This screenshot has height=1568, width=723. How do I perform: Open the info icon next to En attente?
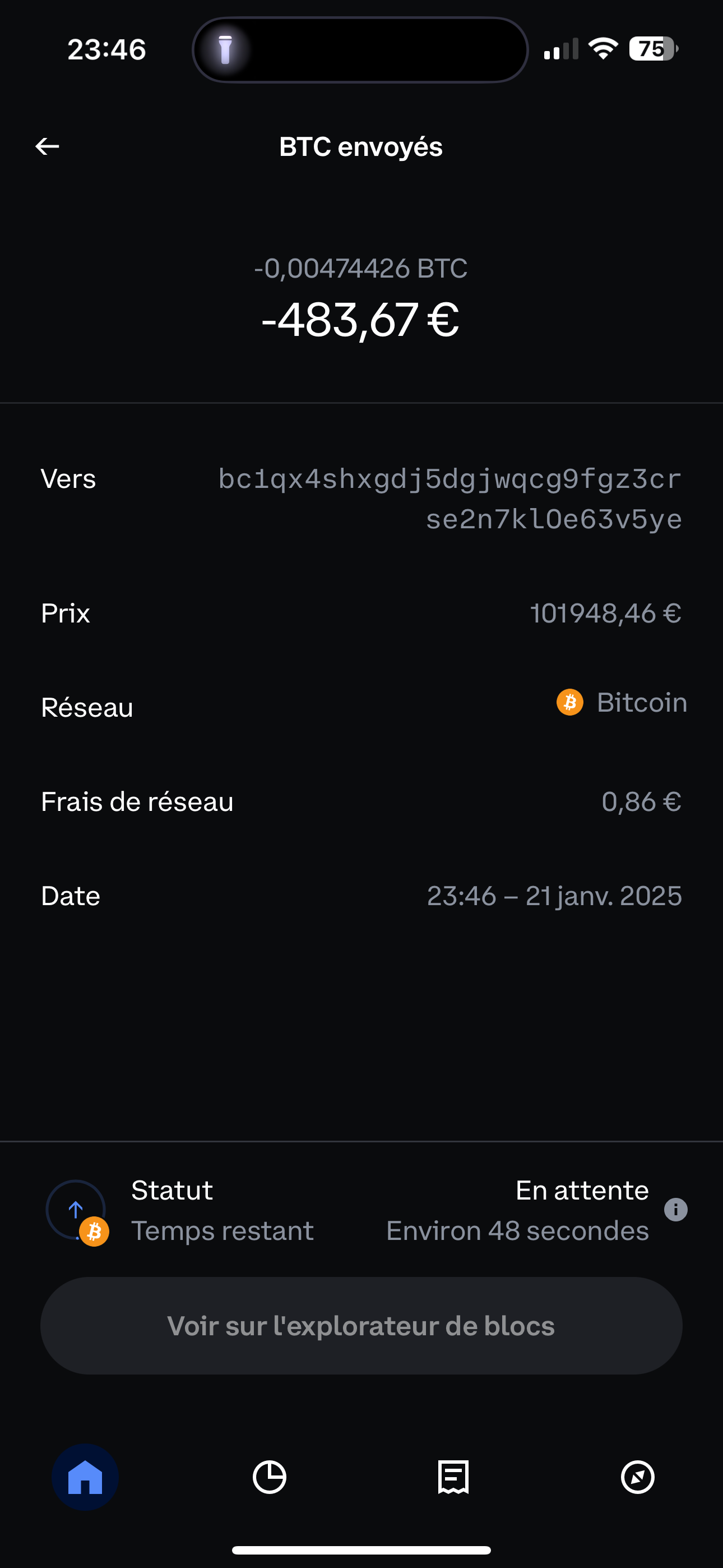click(x=675, y=1210)
